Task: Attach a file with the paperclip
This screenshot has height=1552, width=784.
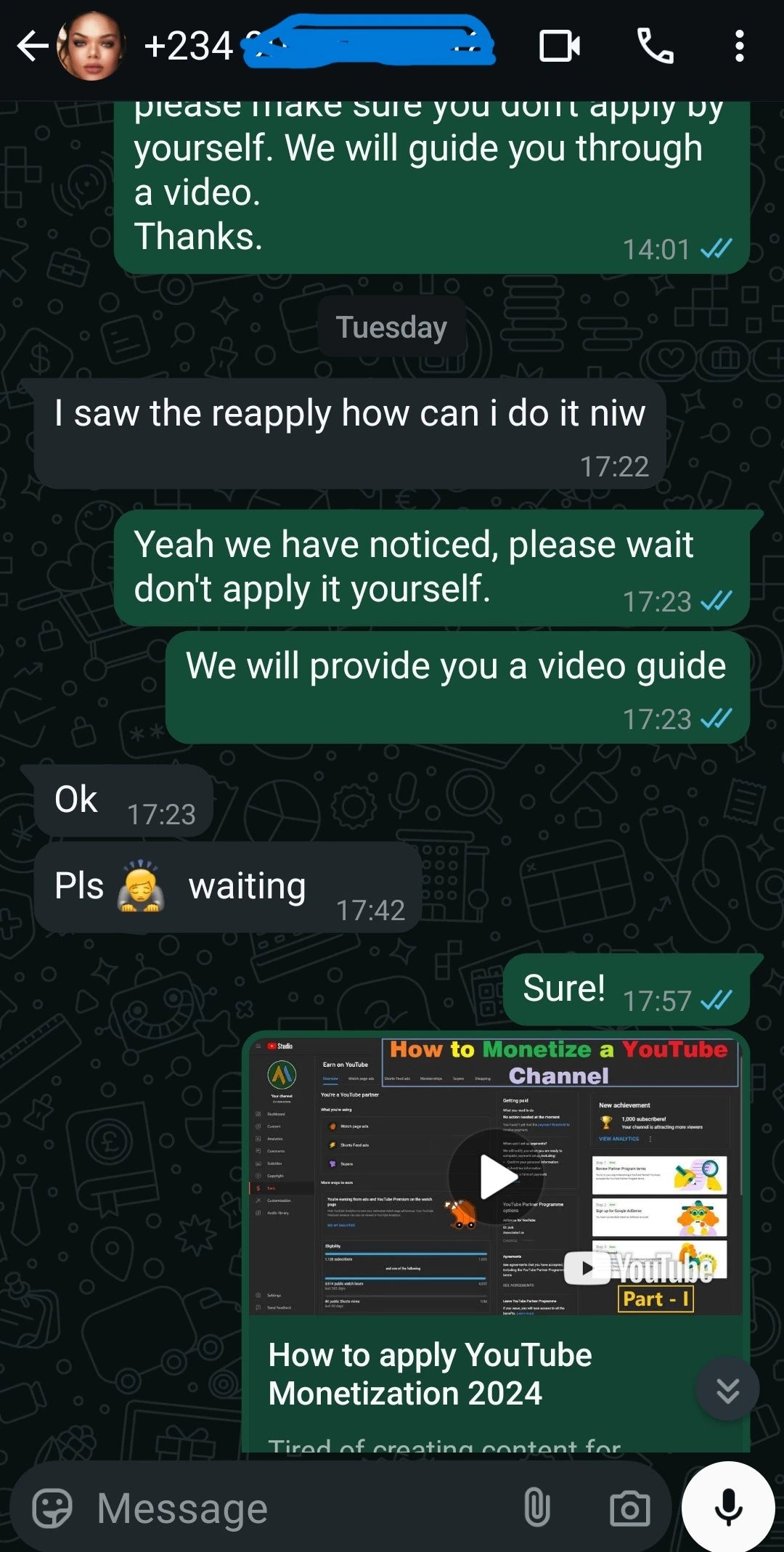Action: click(536, 1508)
